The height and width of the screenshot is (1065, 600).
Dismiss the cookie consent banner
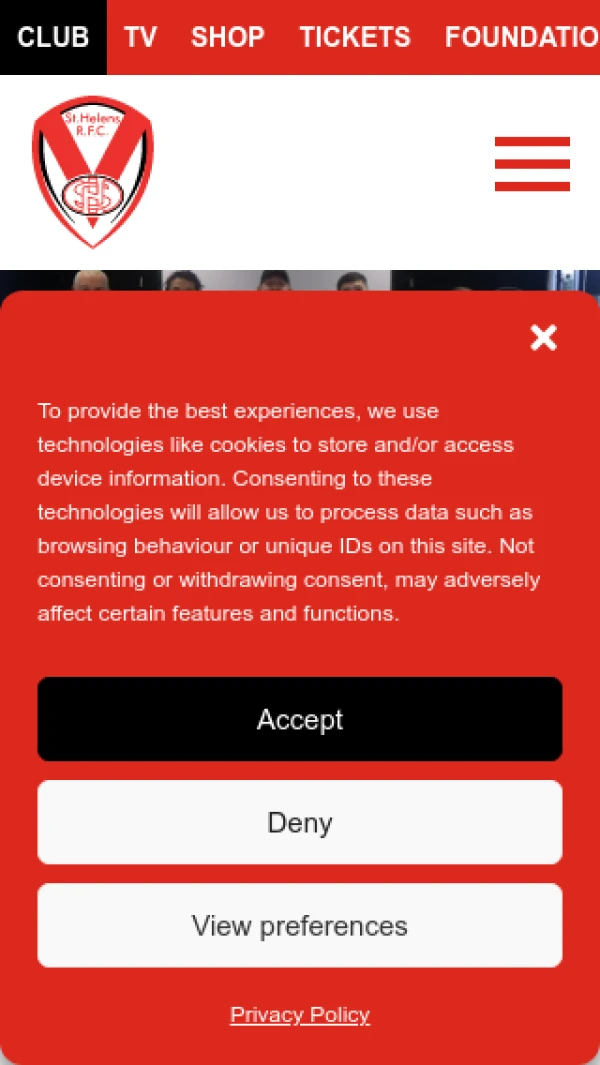(x=543, y=338)
